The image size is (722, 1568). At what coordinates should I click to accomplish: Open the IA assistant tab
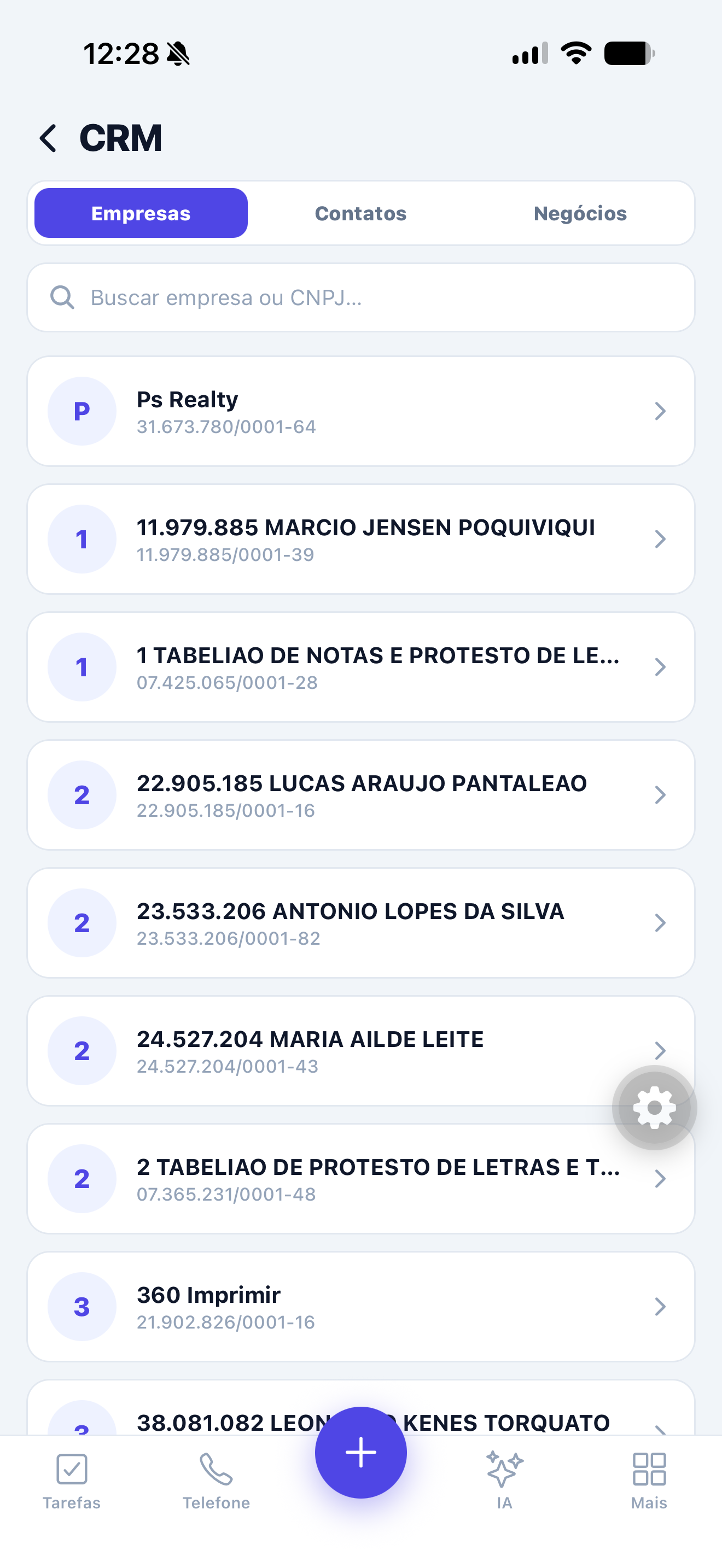pyautogui.click(x=505, y=1482)
